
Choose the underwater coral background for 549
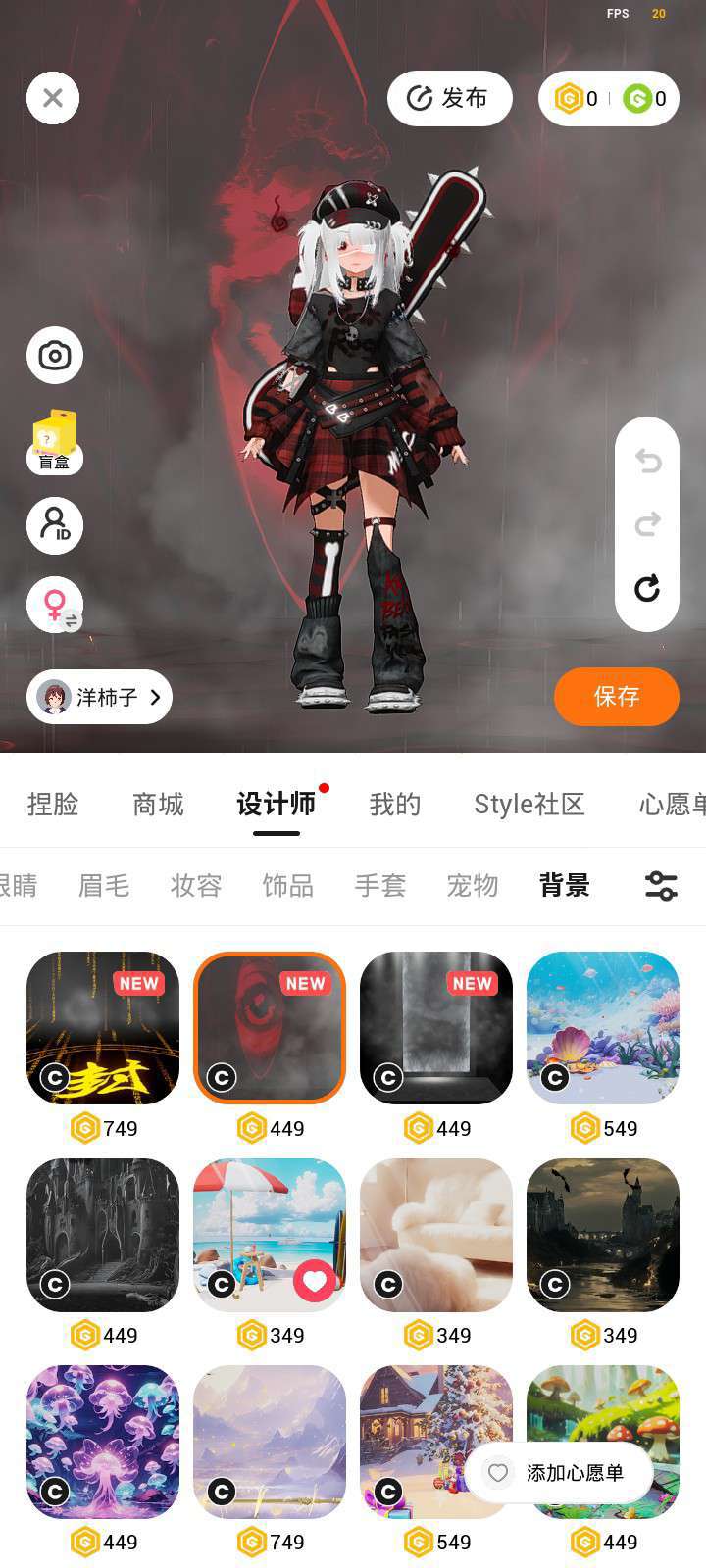[603, 1028]
